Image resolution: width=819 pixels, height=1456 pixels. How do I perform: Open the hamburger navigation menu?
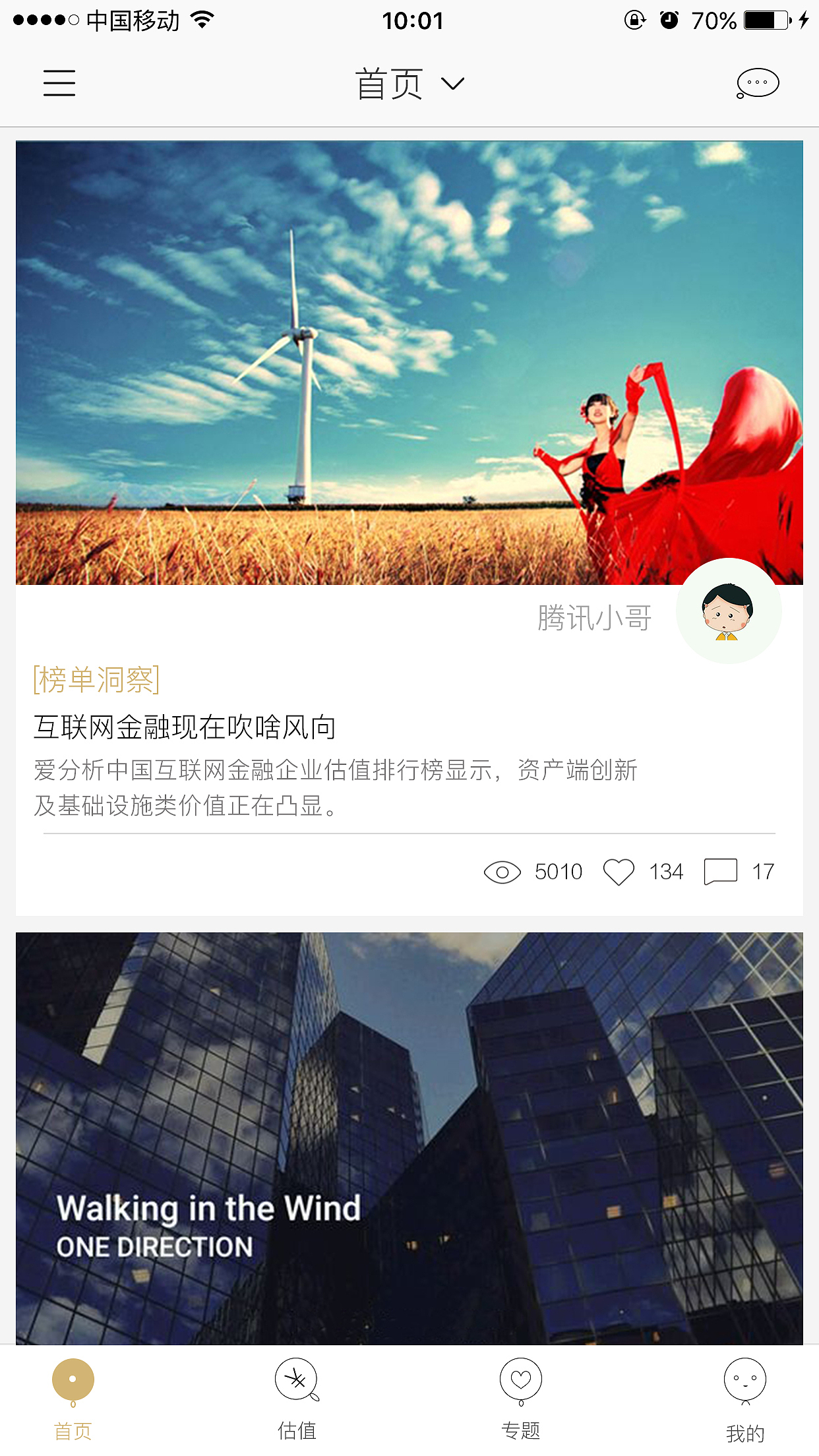pyautogui.click(x=59, y=83)
